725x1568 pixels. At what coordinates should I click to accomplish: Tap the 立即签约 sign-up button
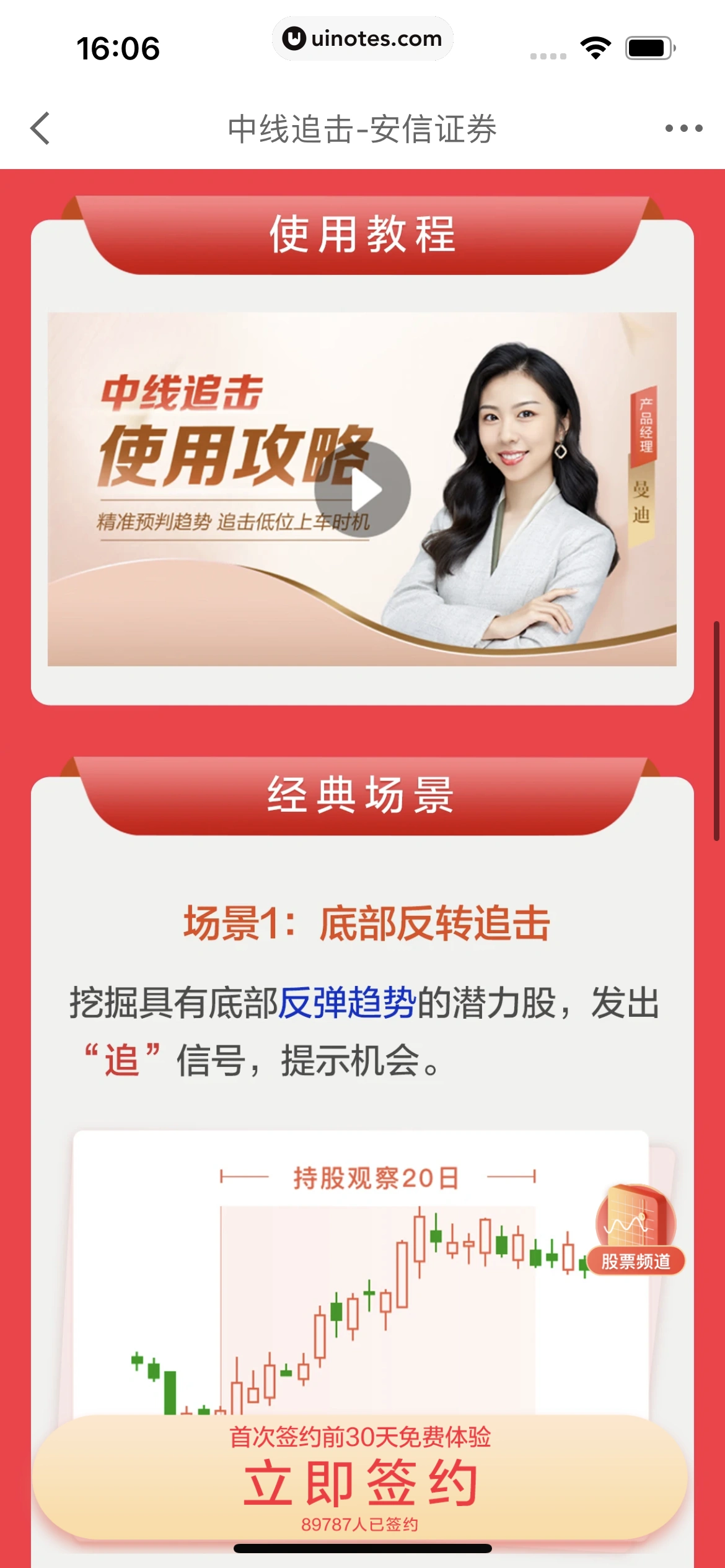pyautogui.click(x=361, y=1483)
